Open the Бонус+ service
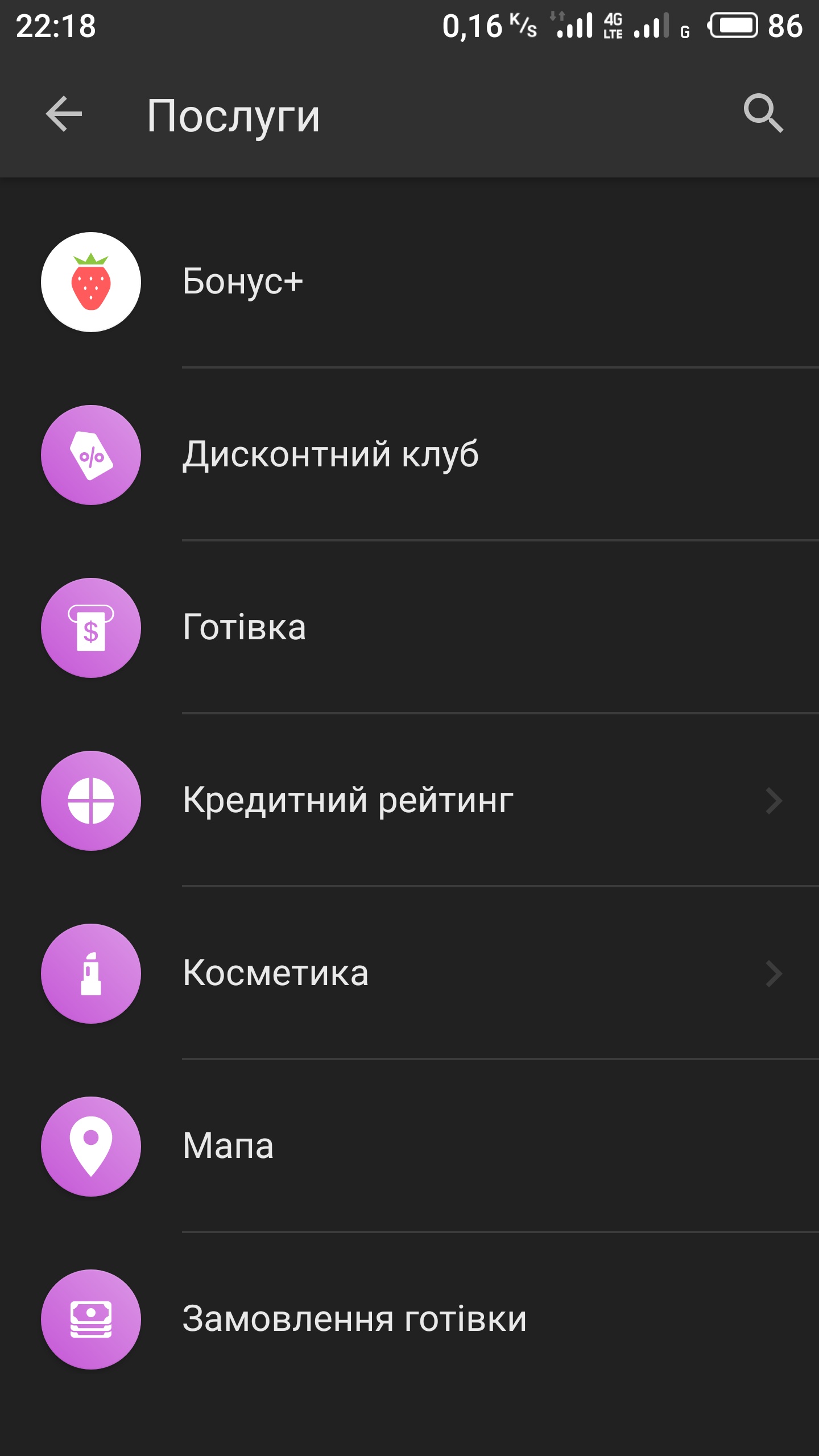819x1456 pixels. point(409,282)
